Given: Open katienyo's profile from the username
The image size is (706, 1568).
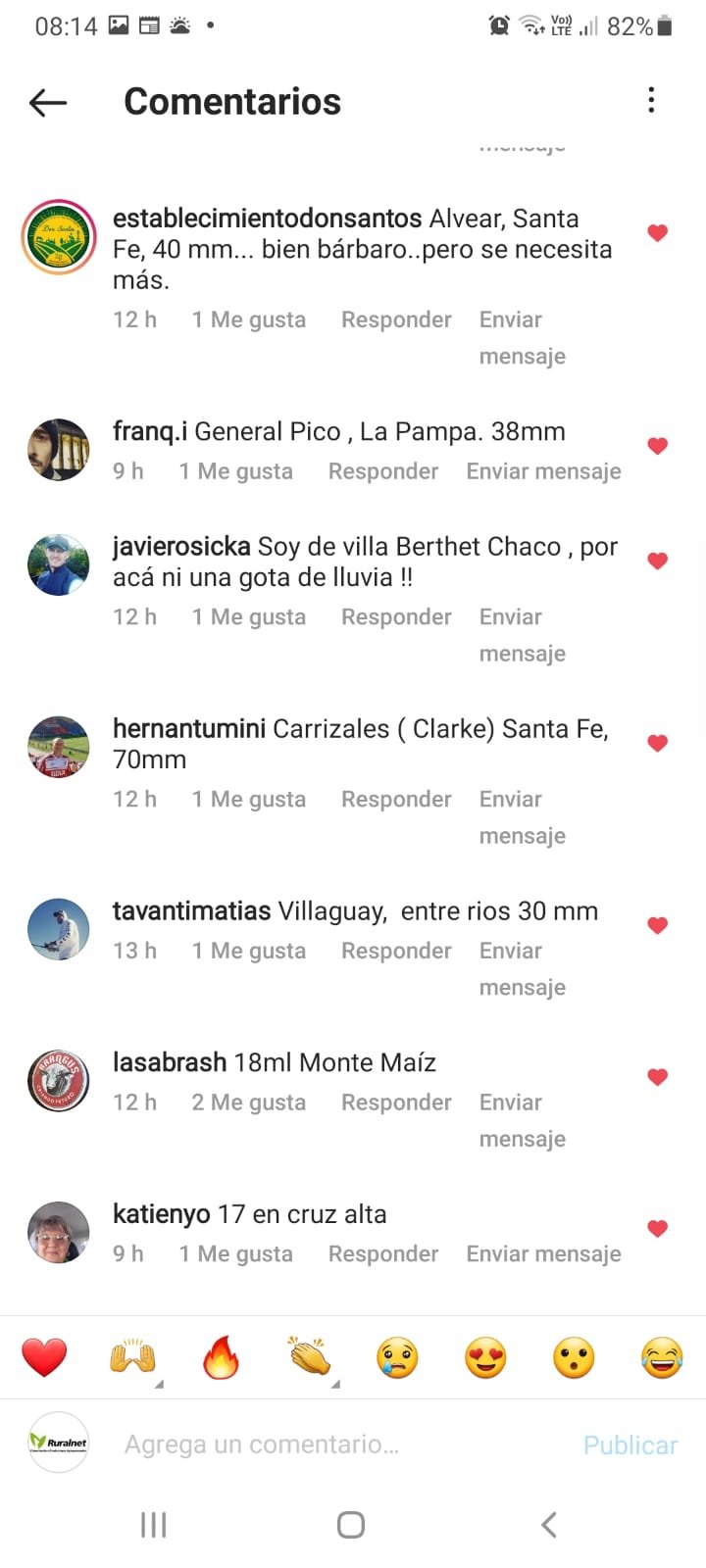Looking at the screenshot, I should (x=162, y=1214).
